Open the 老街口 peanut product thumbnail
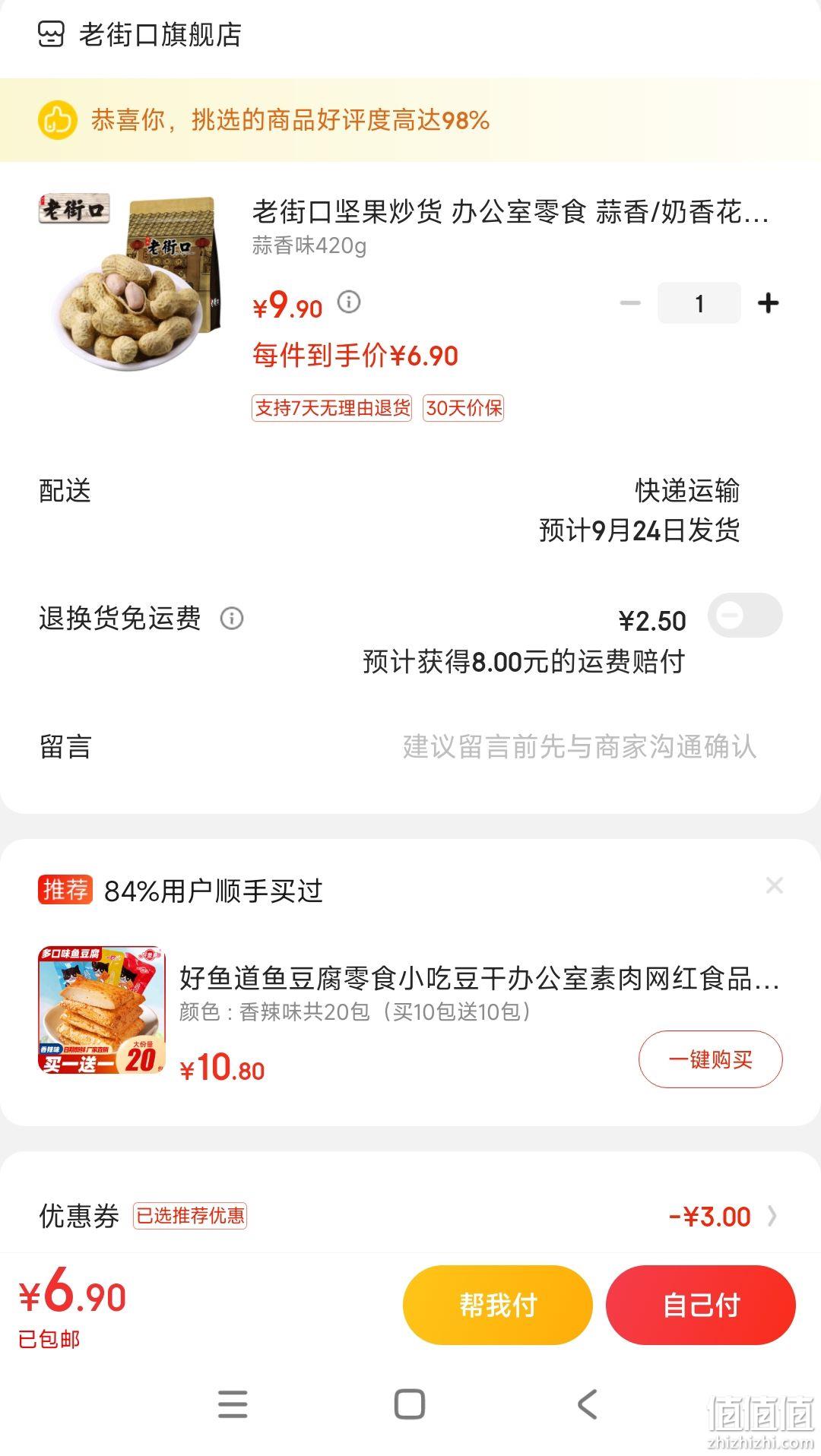 [132, 282]
